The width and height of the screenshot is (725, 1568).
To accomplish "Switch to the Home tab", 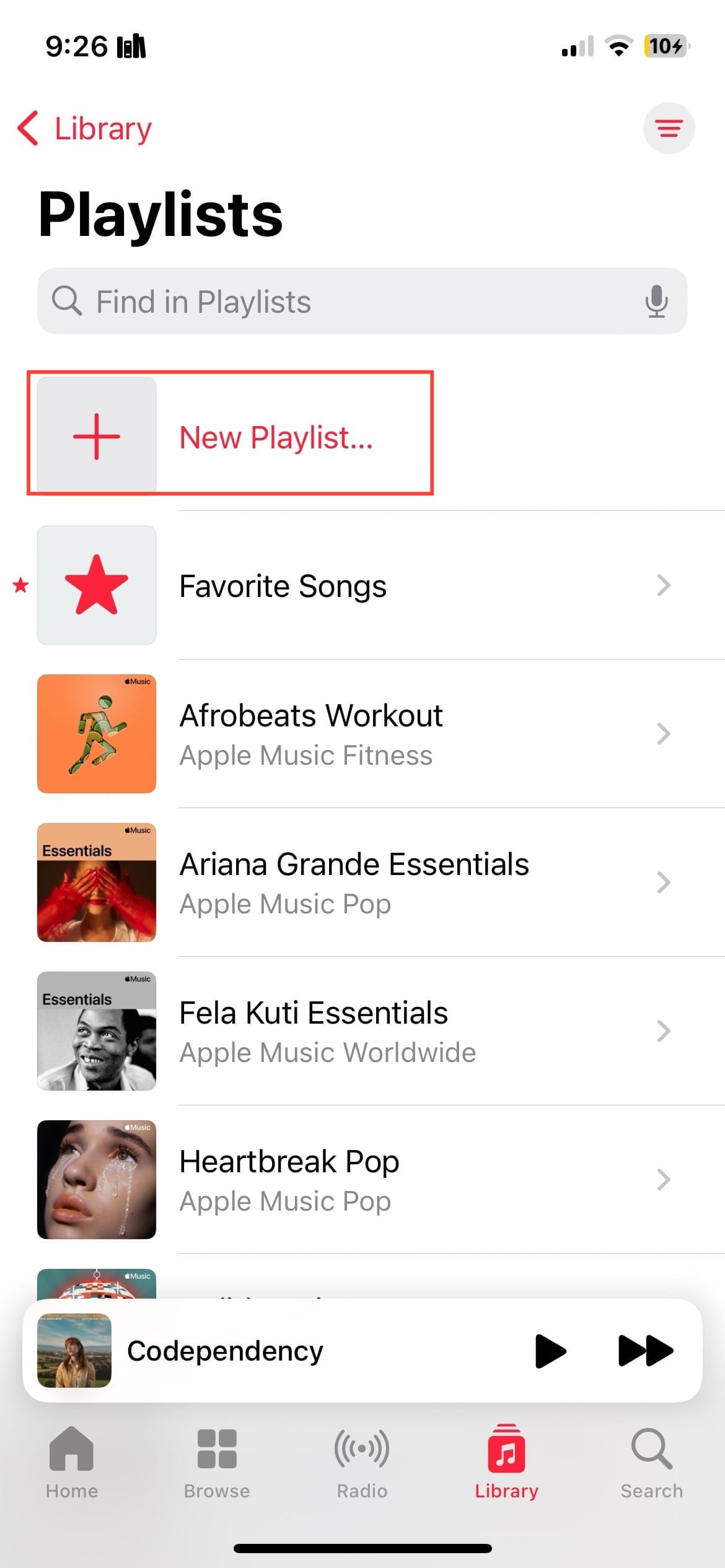I will (72, 1462).
